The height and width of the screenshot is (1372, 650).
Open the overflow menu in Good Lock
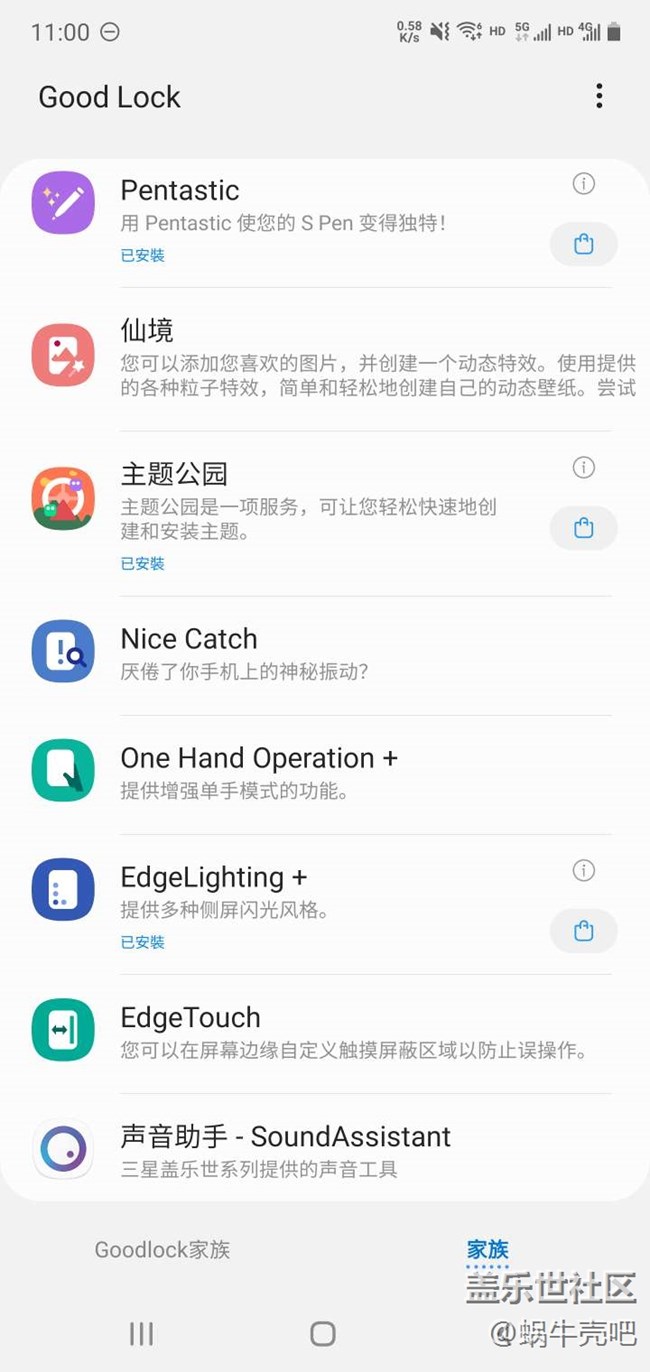click(599, 96)
